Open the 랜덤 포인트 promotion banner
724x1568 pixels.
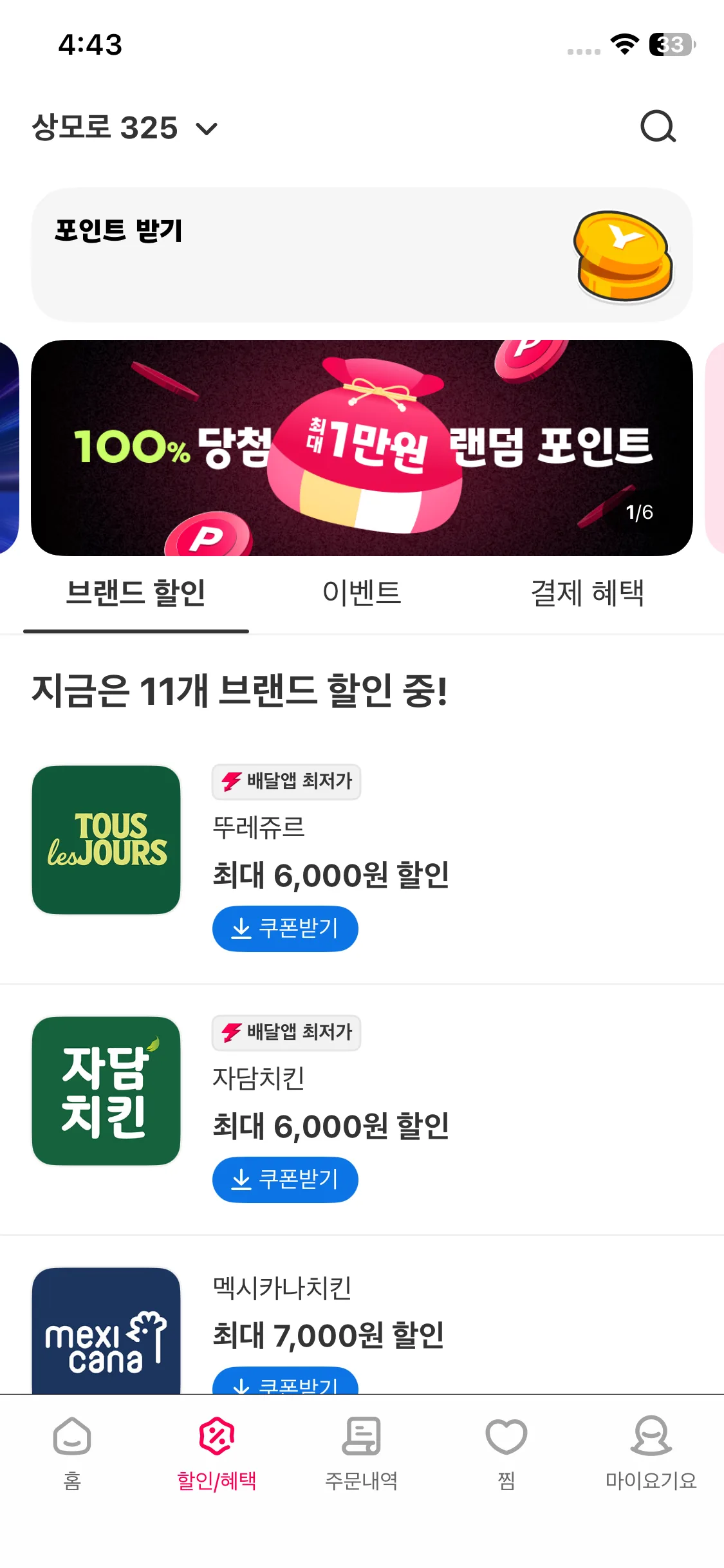pyautogui.click(x=362, y=448)
